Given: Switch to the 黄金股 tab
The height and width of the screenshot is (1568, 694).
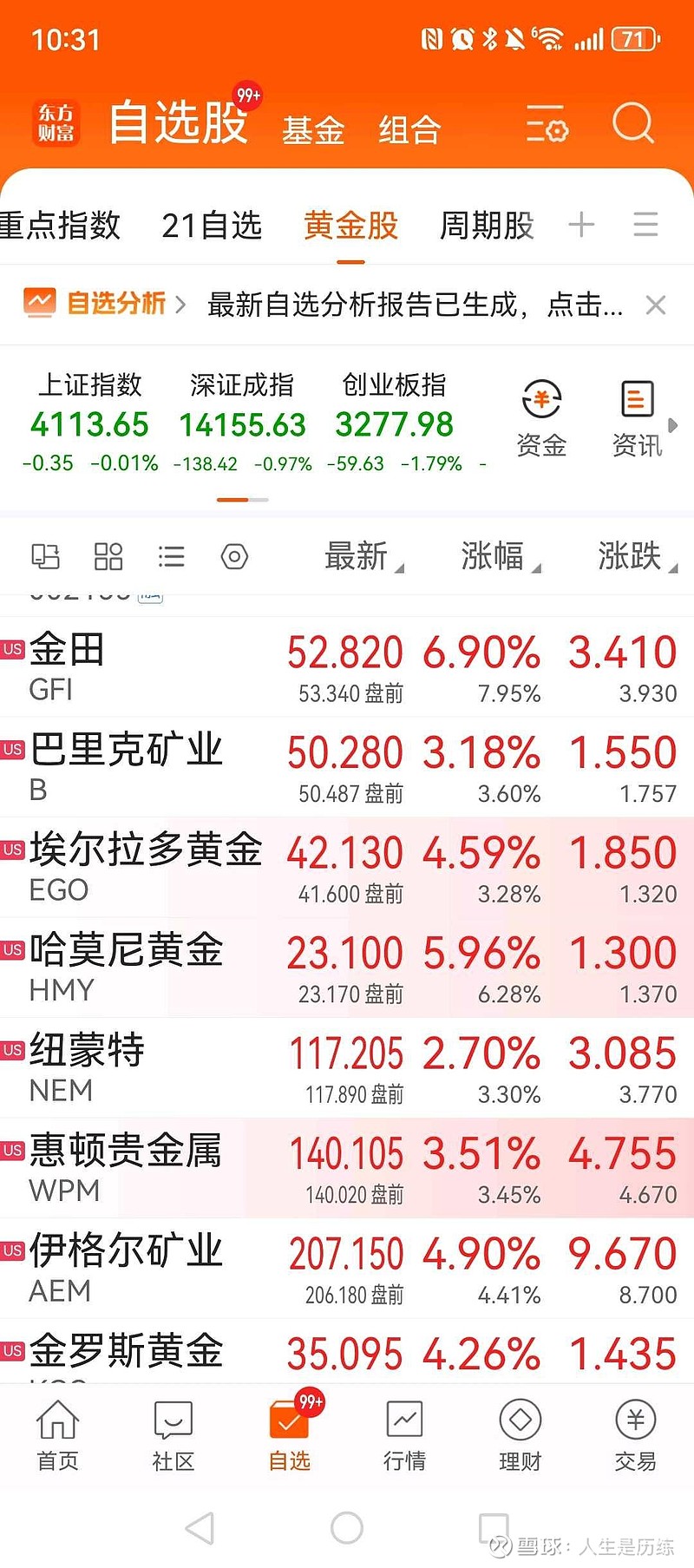Looking at the screenshot, I should [350, 224].
